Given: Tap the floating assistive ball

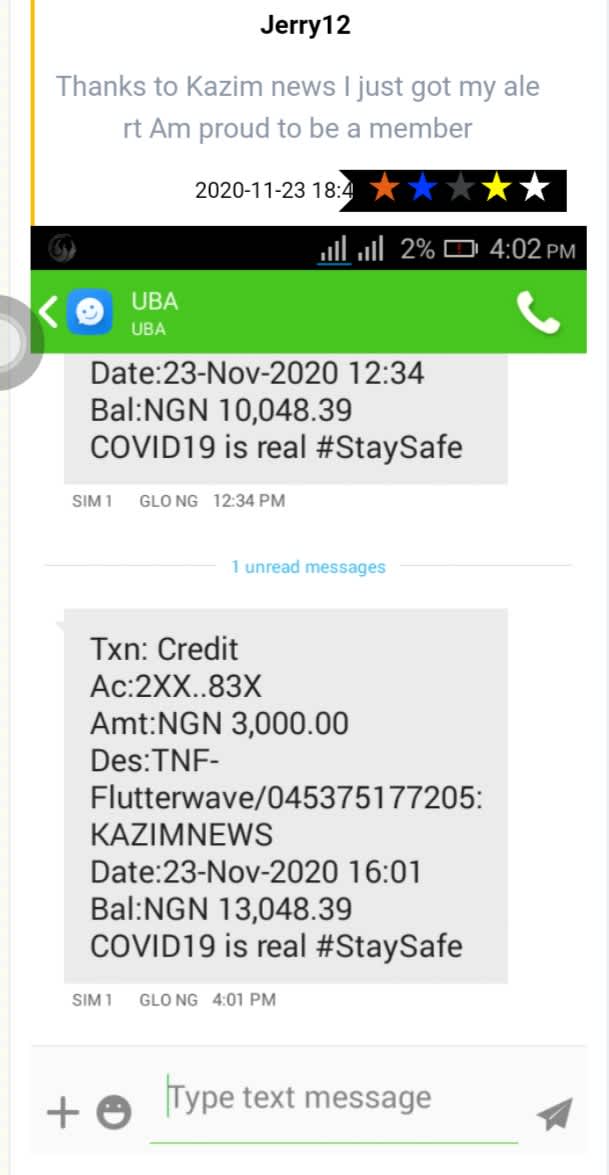Looking at the screenshot, I should coord(12,342).
